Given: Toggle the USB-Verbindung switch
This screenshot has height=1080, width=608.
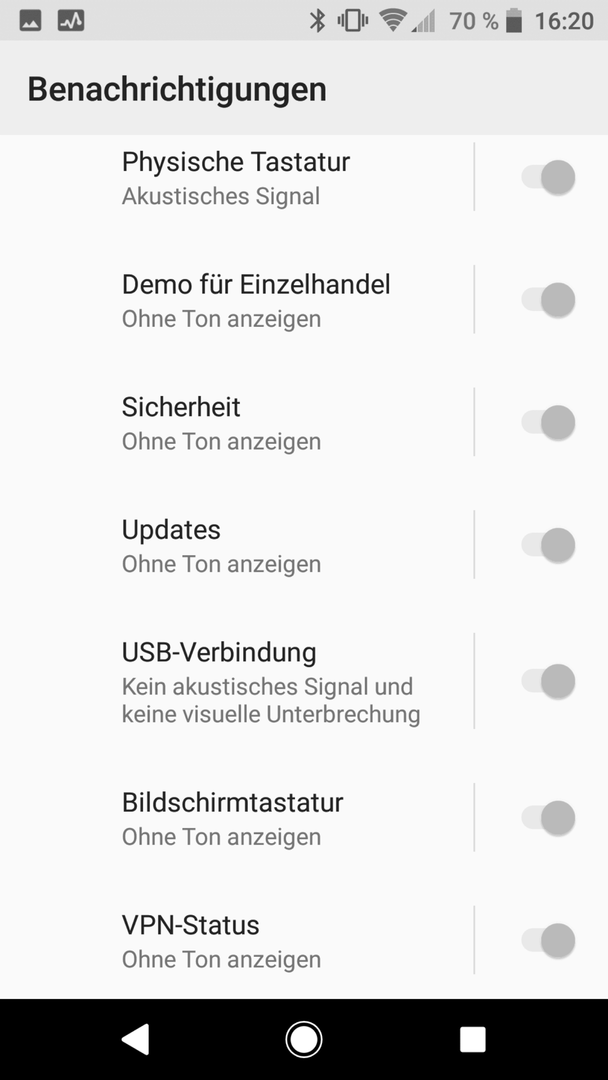Looking at the screenshot, I should [547, 681].
